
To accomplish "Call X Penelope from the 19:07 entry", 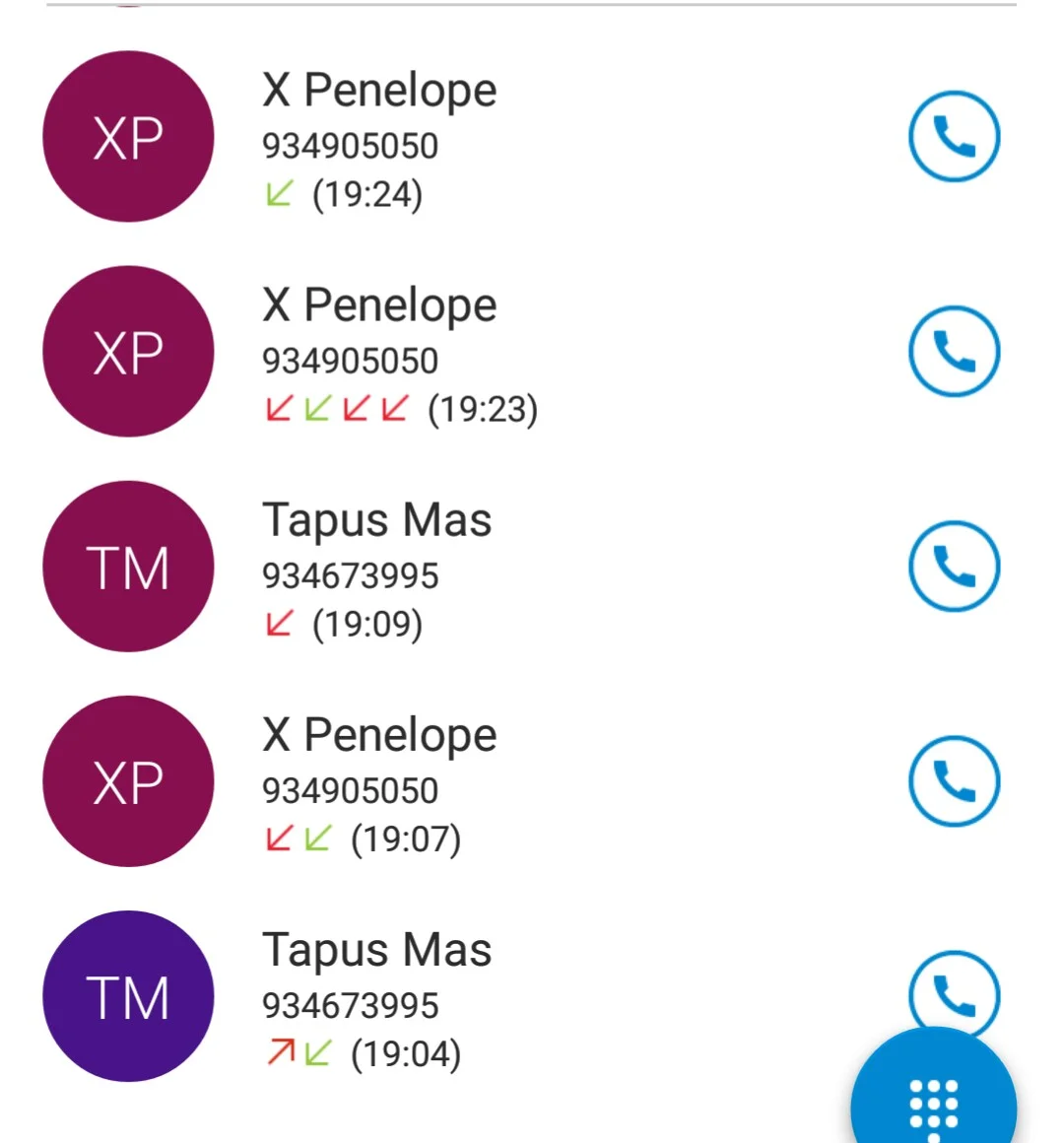I will point(954,781).
